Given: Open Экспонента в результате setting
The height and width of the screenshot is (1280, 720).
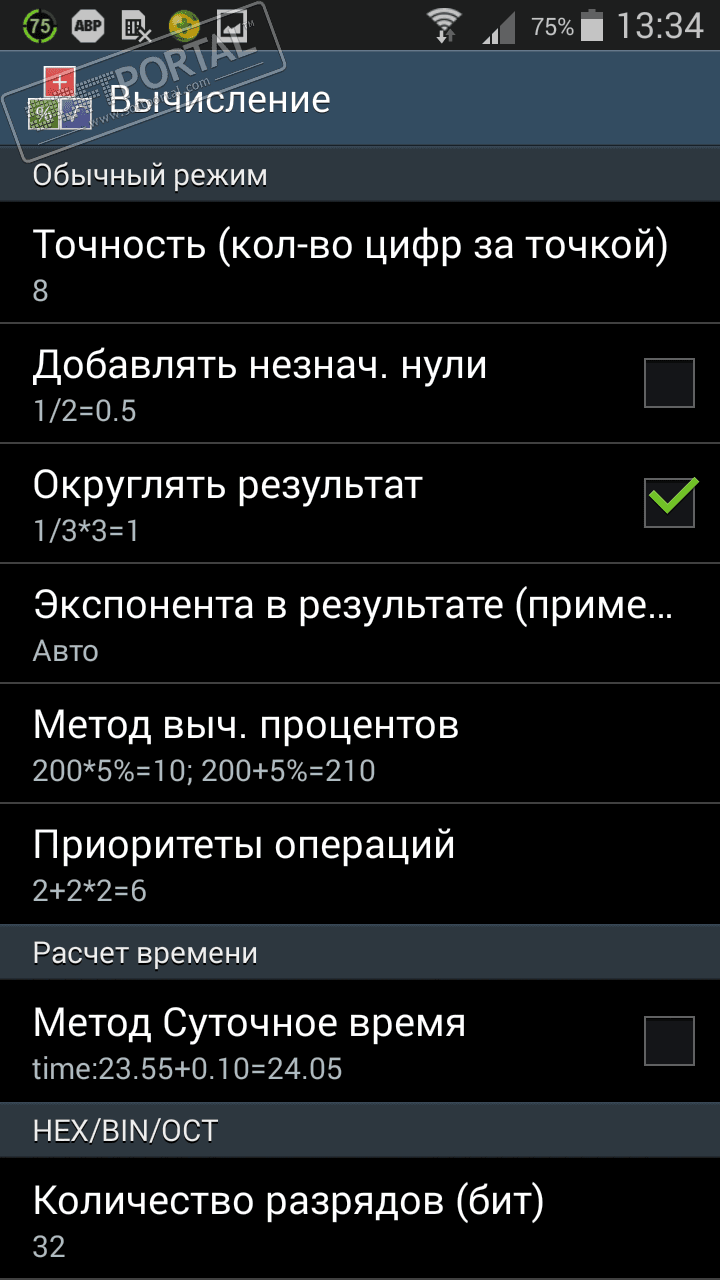Looking at the screenshot, I should (x=350, y=622).
